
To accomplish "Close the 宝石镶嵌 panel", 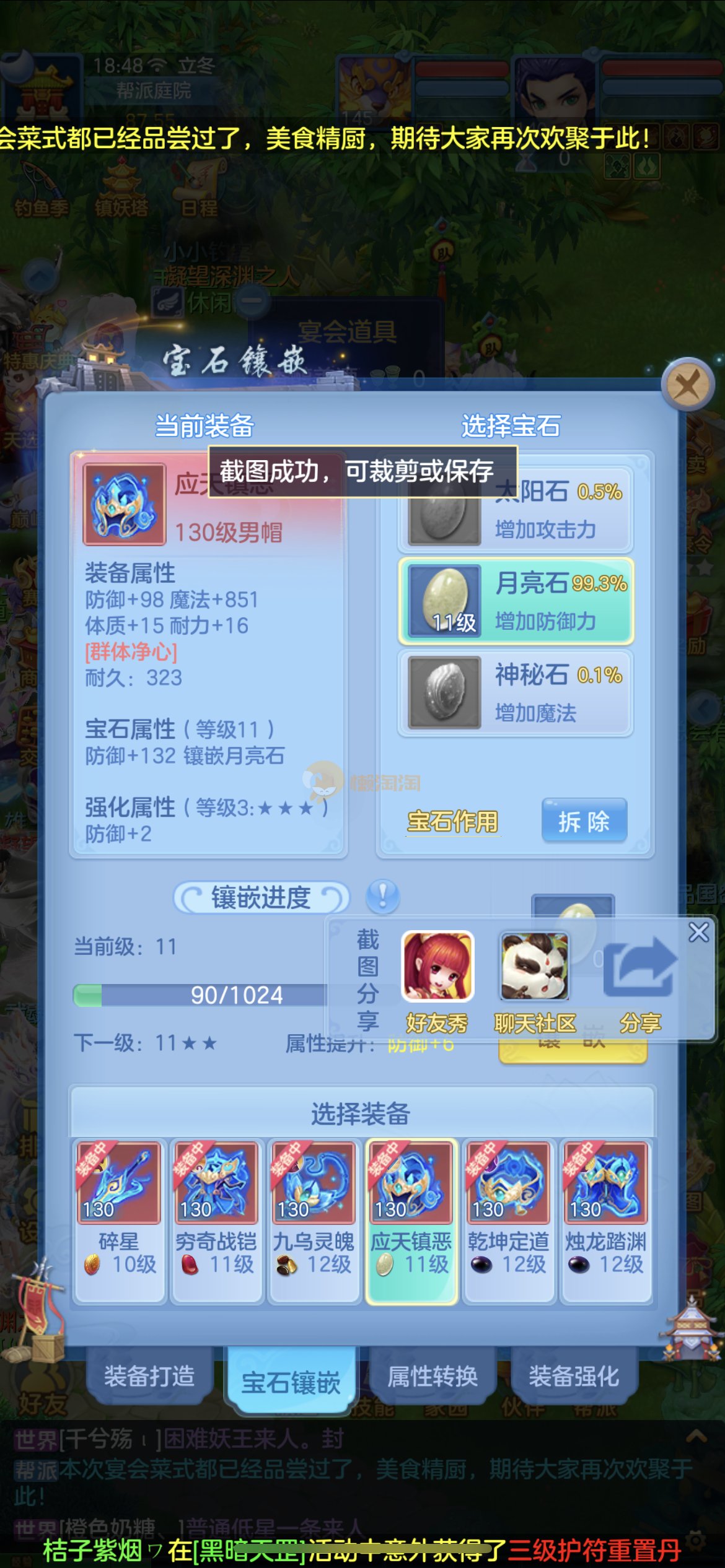I will [x=687, y=385].
